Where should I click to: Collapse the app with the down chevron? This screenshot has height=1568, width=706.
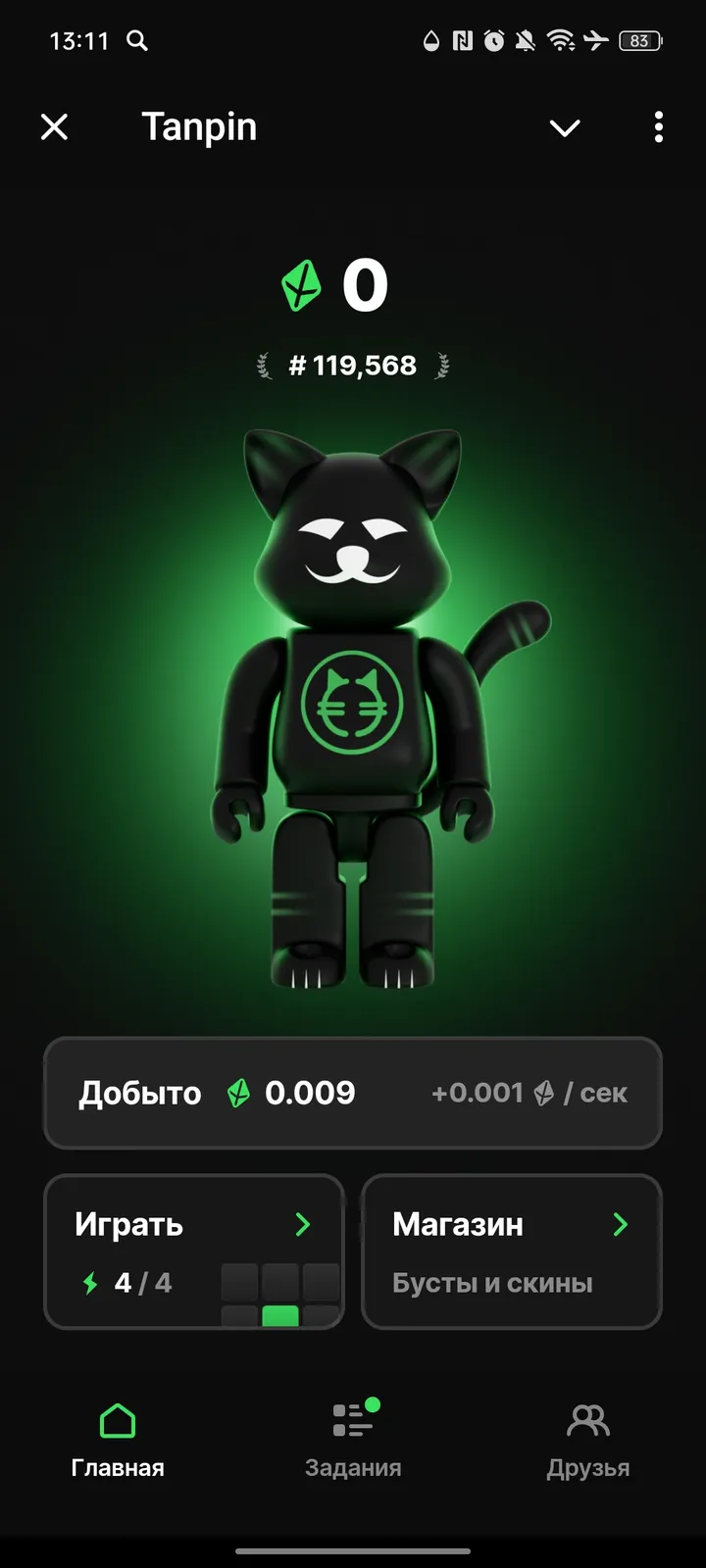[x=565, y=127]
